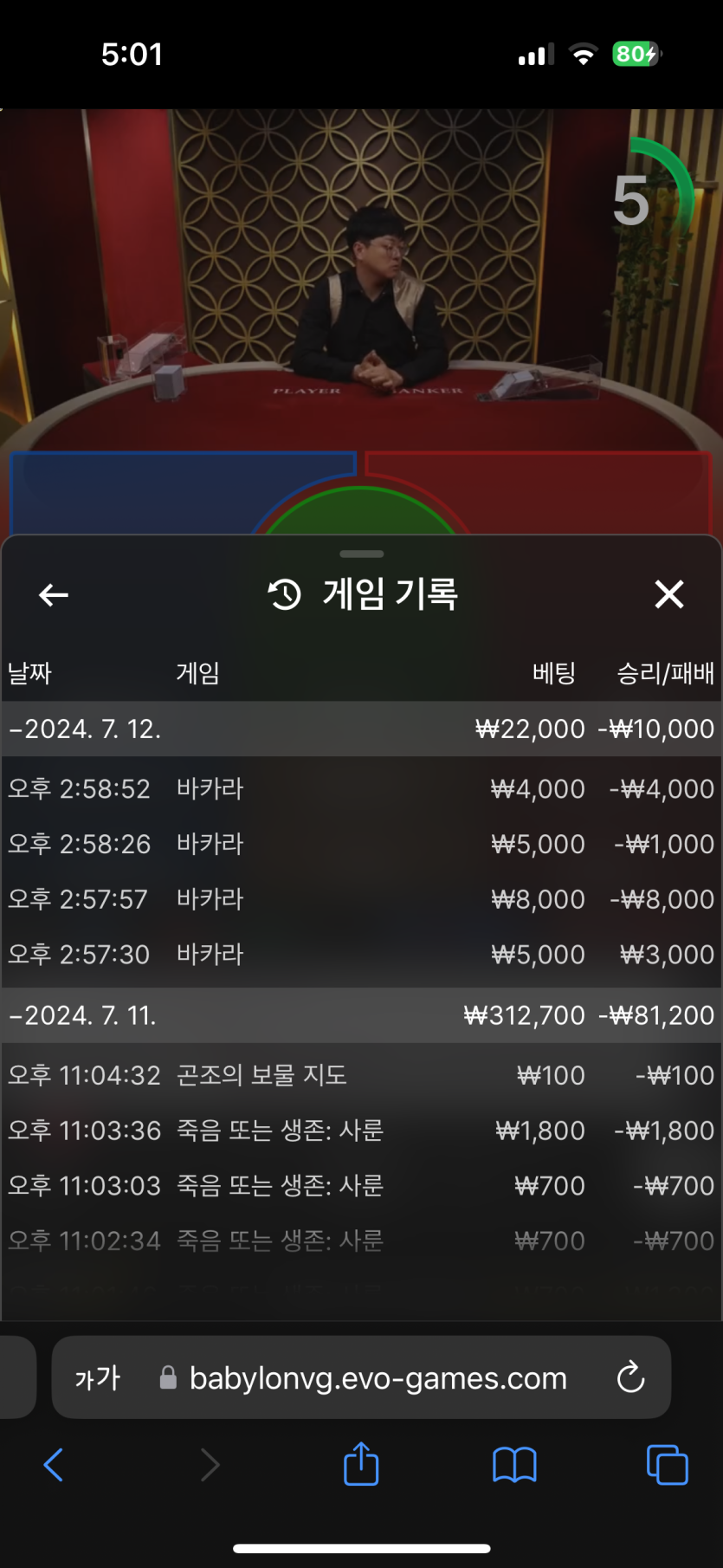Share this page
Viewport: 723px width, 1568px height.
(x=361, y=1464)
